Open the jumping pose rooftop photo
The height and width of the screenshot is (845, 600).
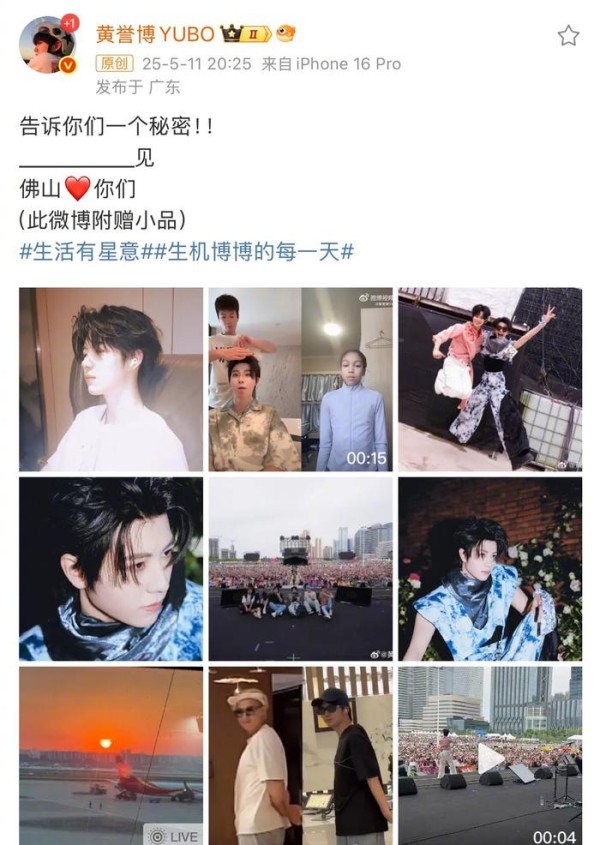490,379
